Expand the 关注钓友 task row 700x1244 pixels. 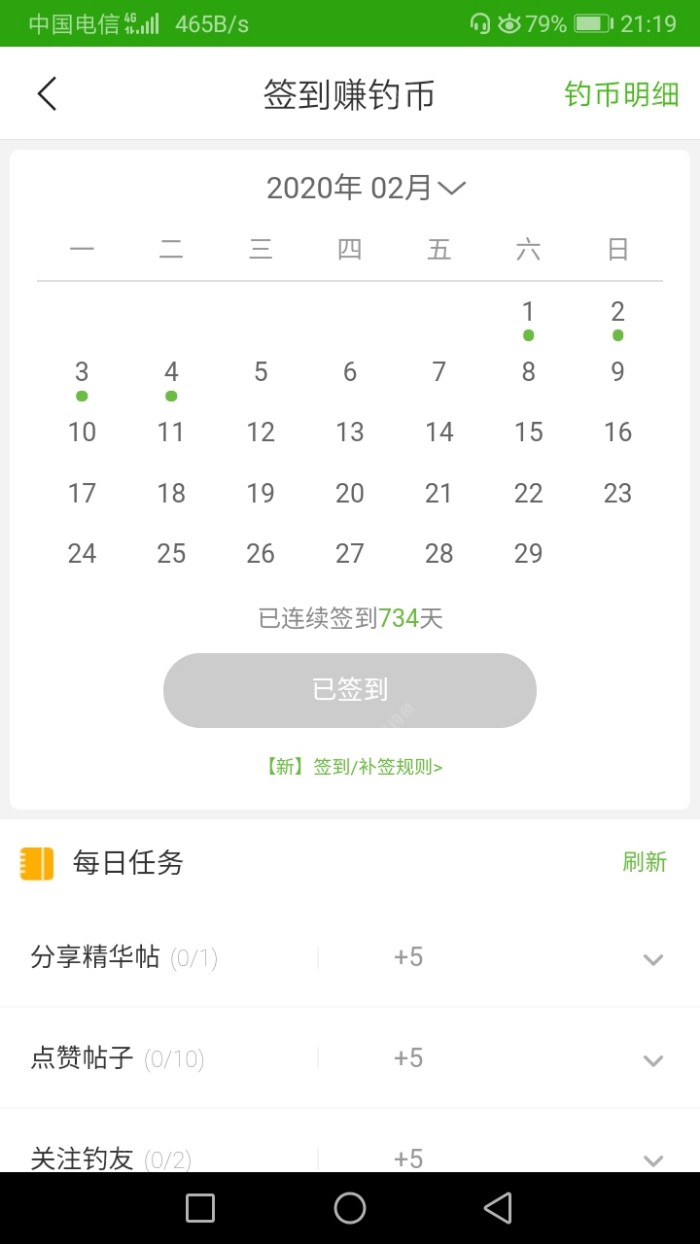(653, 1159)
